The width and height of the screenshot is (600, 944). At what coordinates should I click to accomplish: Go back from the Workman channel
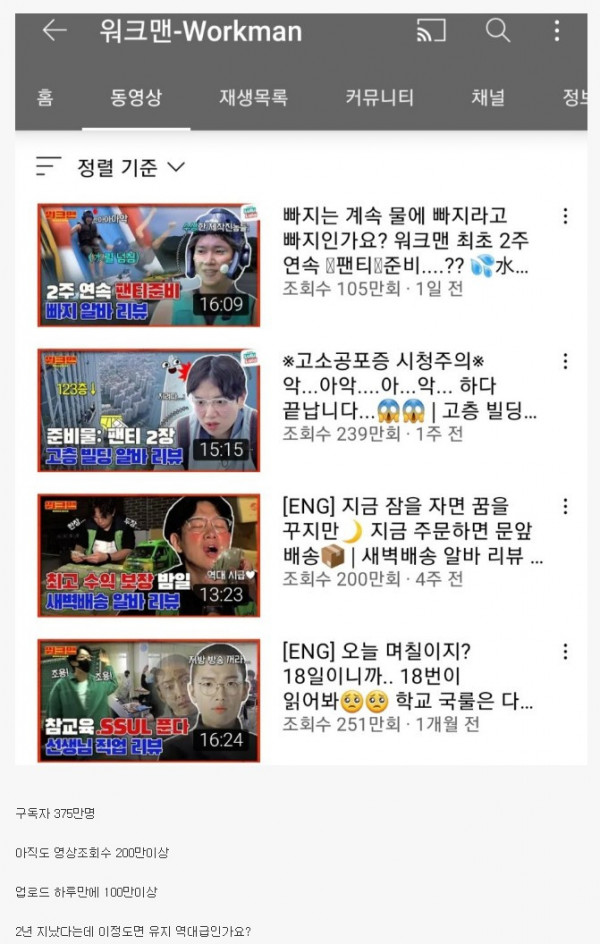pyautogui.click(x=54, y=31)
